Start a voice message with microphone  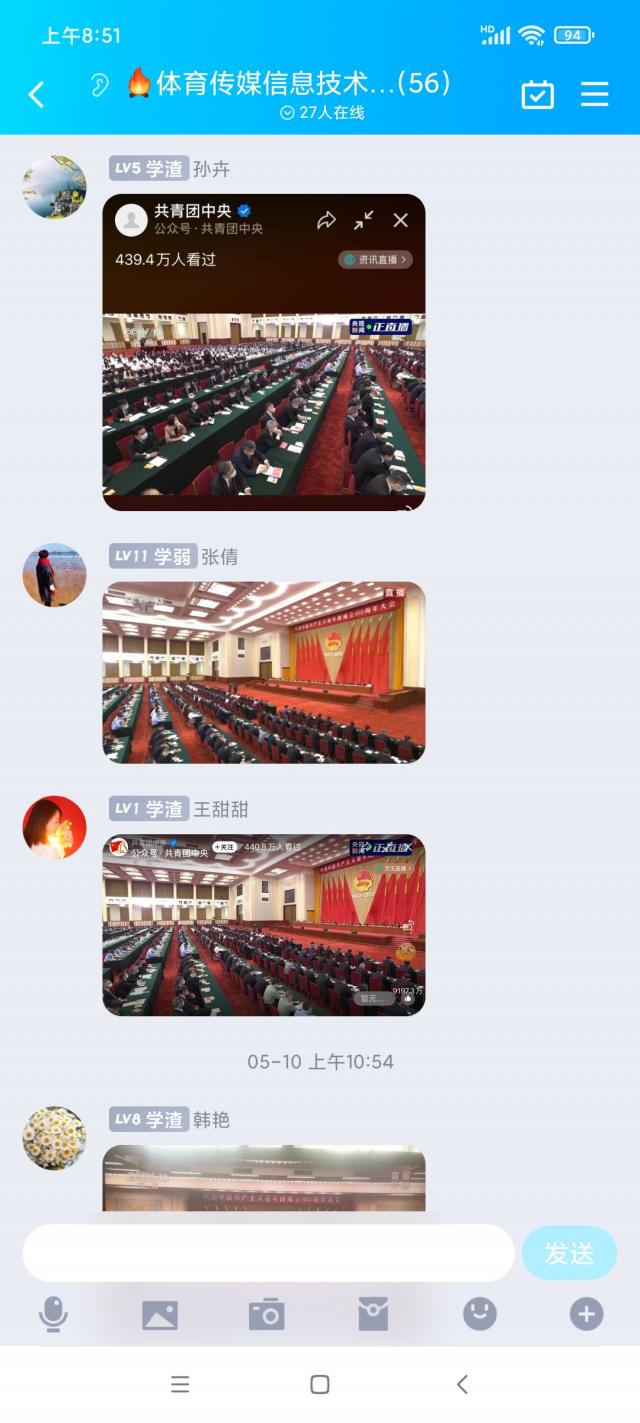pos(53,1314)
